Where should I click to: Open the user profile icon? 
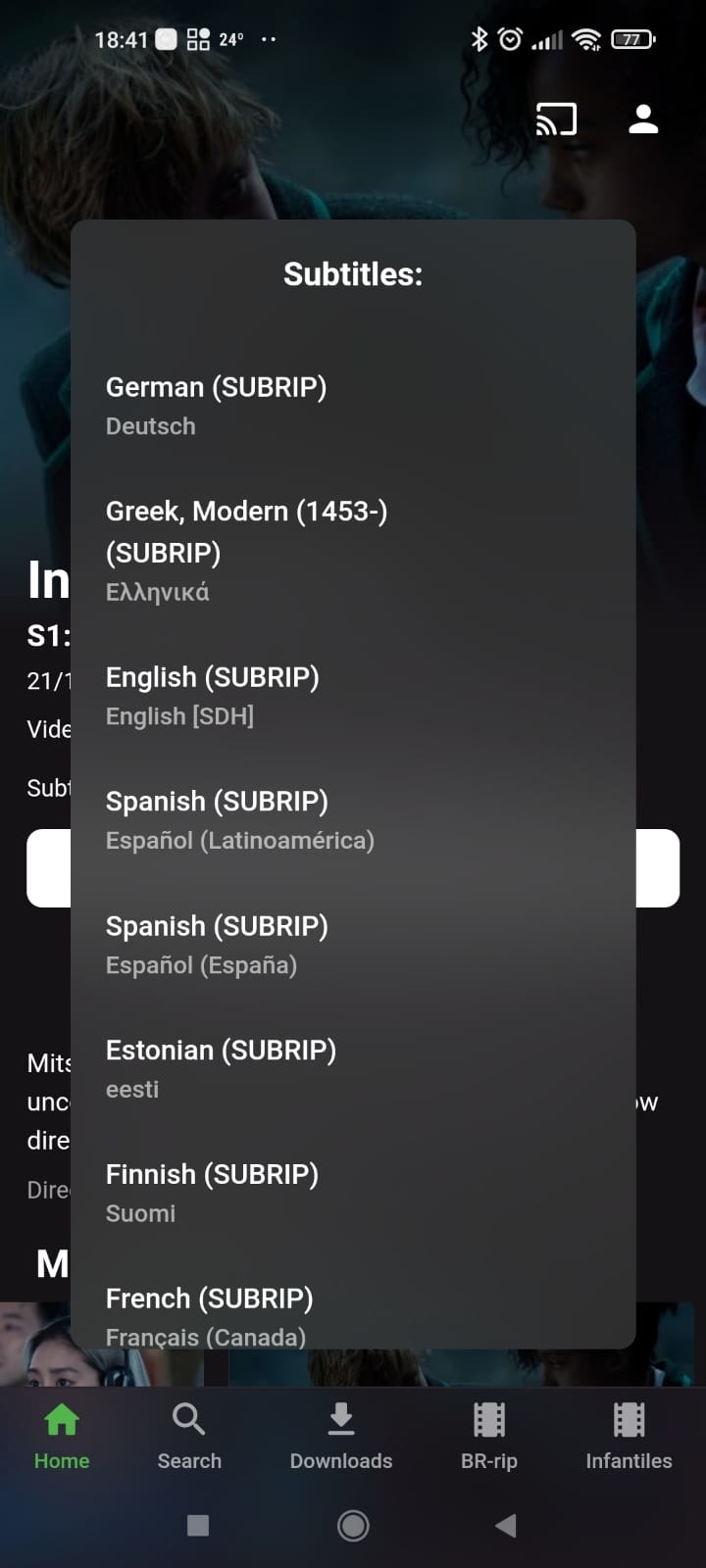tap(643, 120)
